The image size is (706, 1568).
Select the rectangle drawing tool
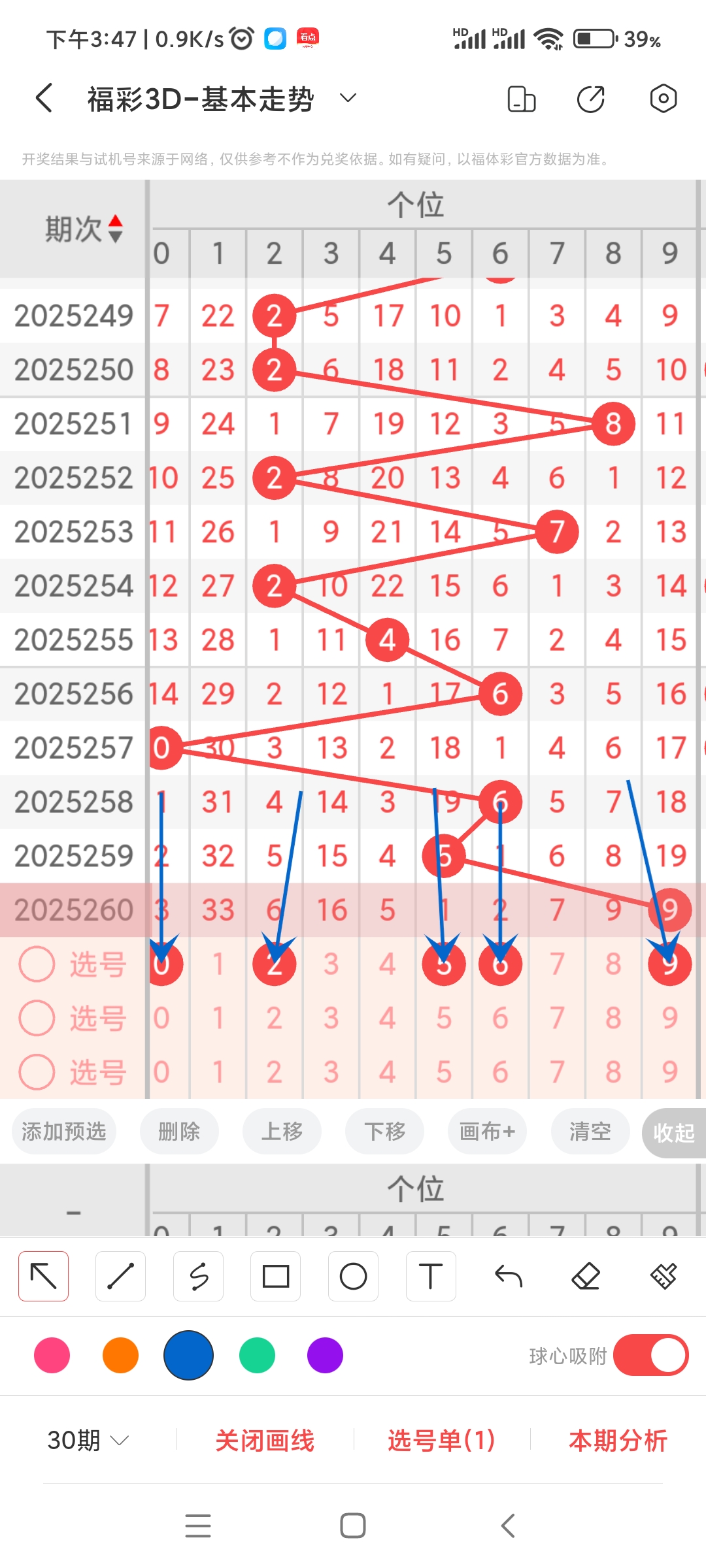[276, 1276]
